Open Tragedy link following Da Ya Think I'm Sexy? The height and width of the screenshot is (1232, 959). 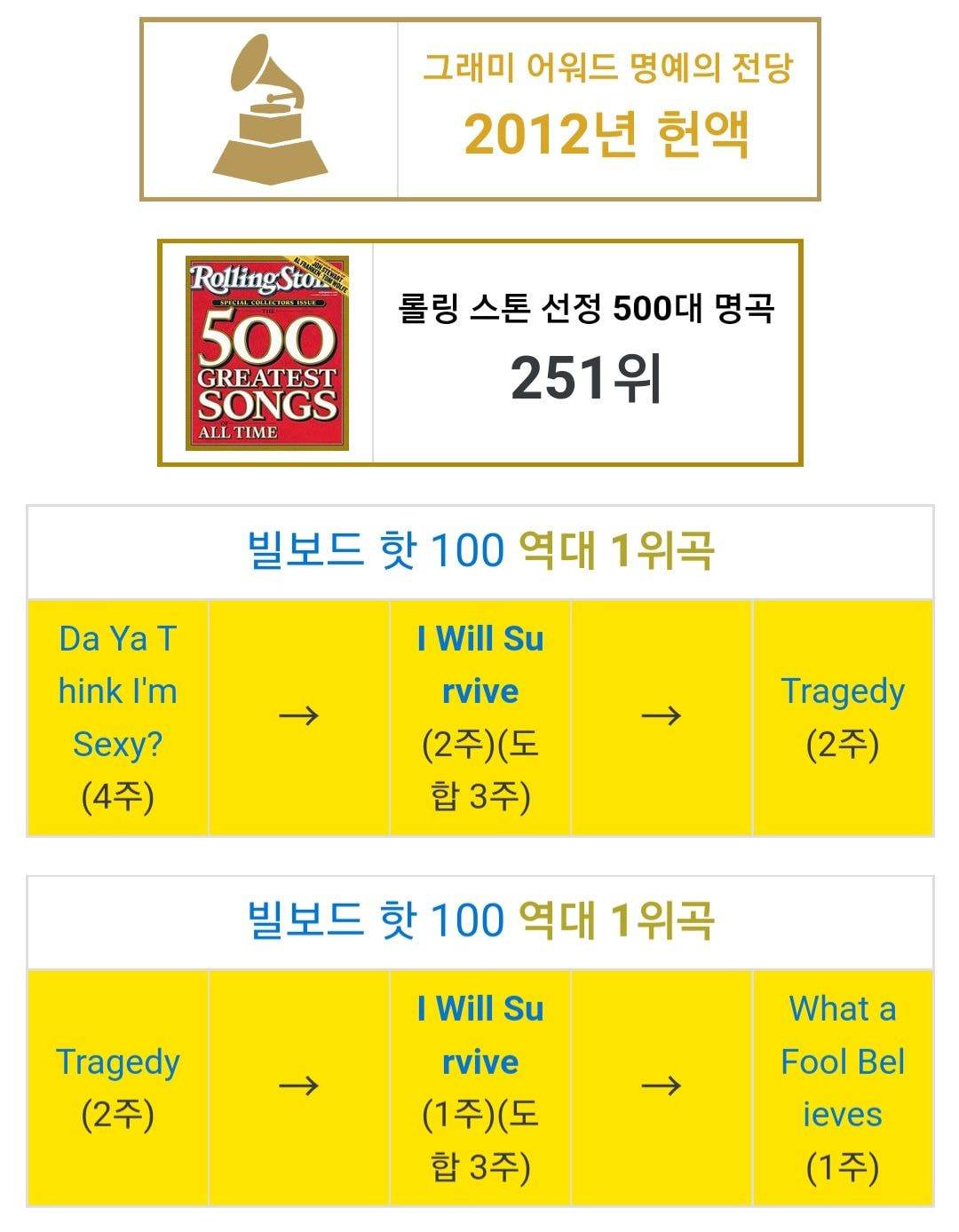842,691
